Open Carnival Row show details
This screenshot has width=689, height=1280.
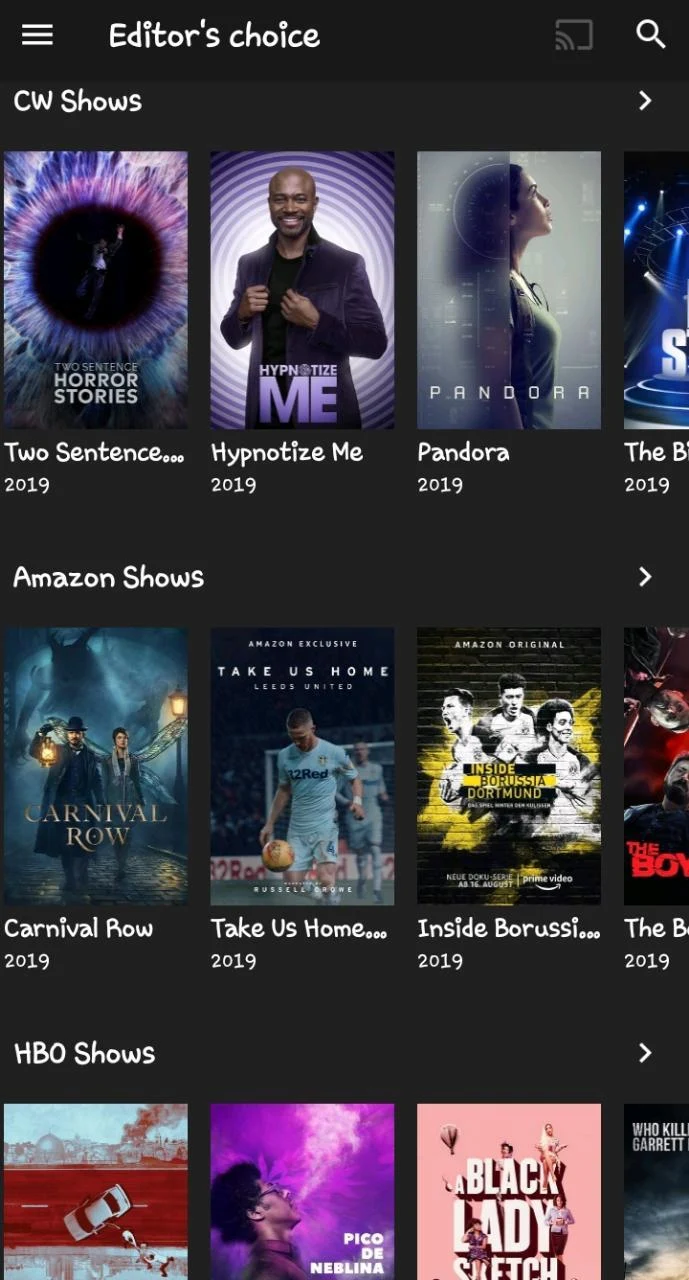(96, 766)
